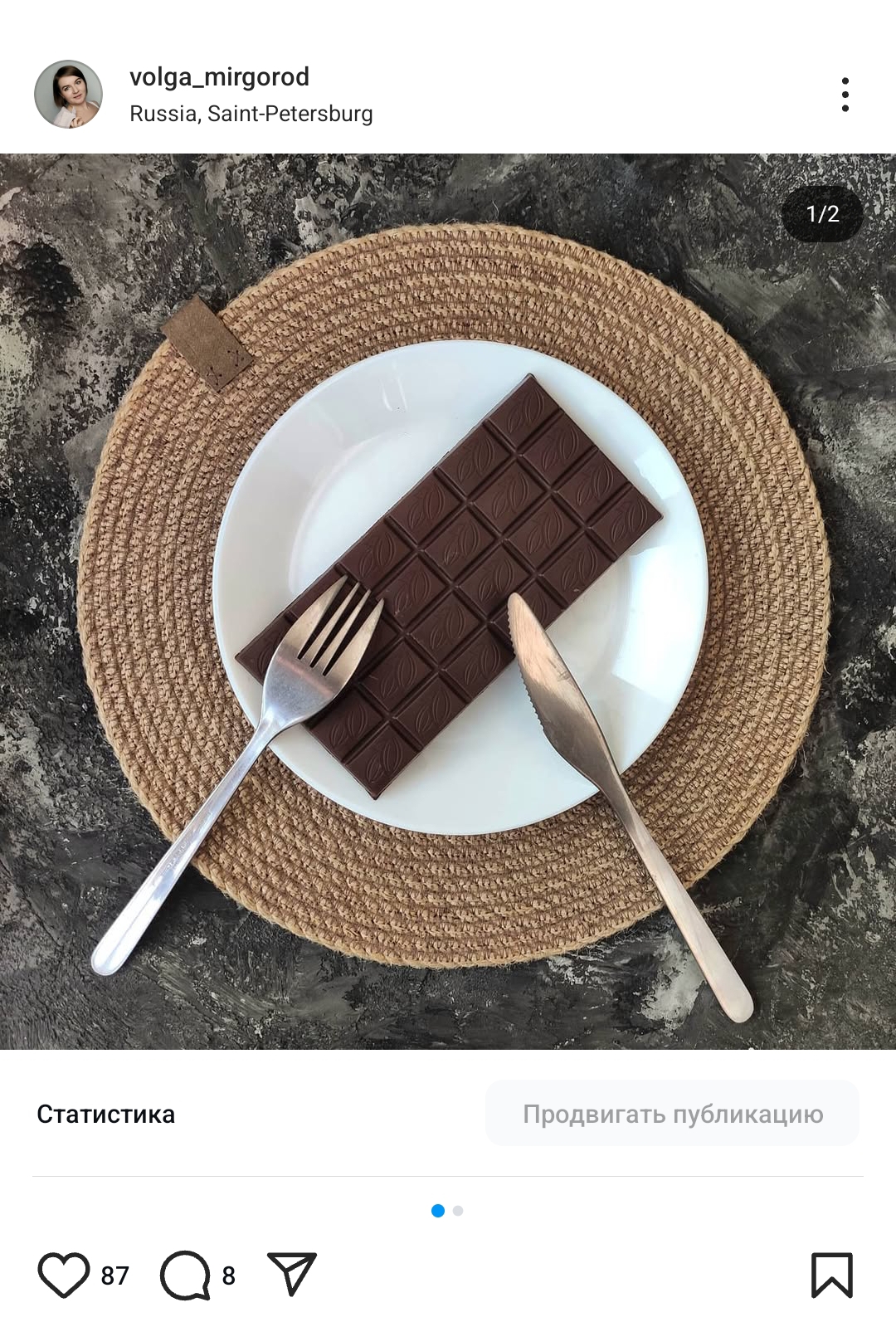The height and width of the screenshot is (1322, 896).
Task: Tap the Продвигать публикацию button
Action: pos(672,1114)
